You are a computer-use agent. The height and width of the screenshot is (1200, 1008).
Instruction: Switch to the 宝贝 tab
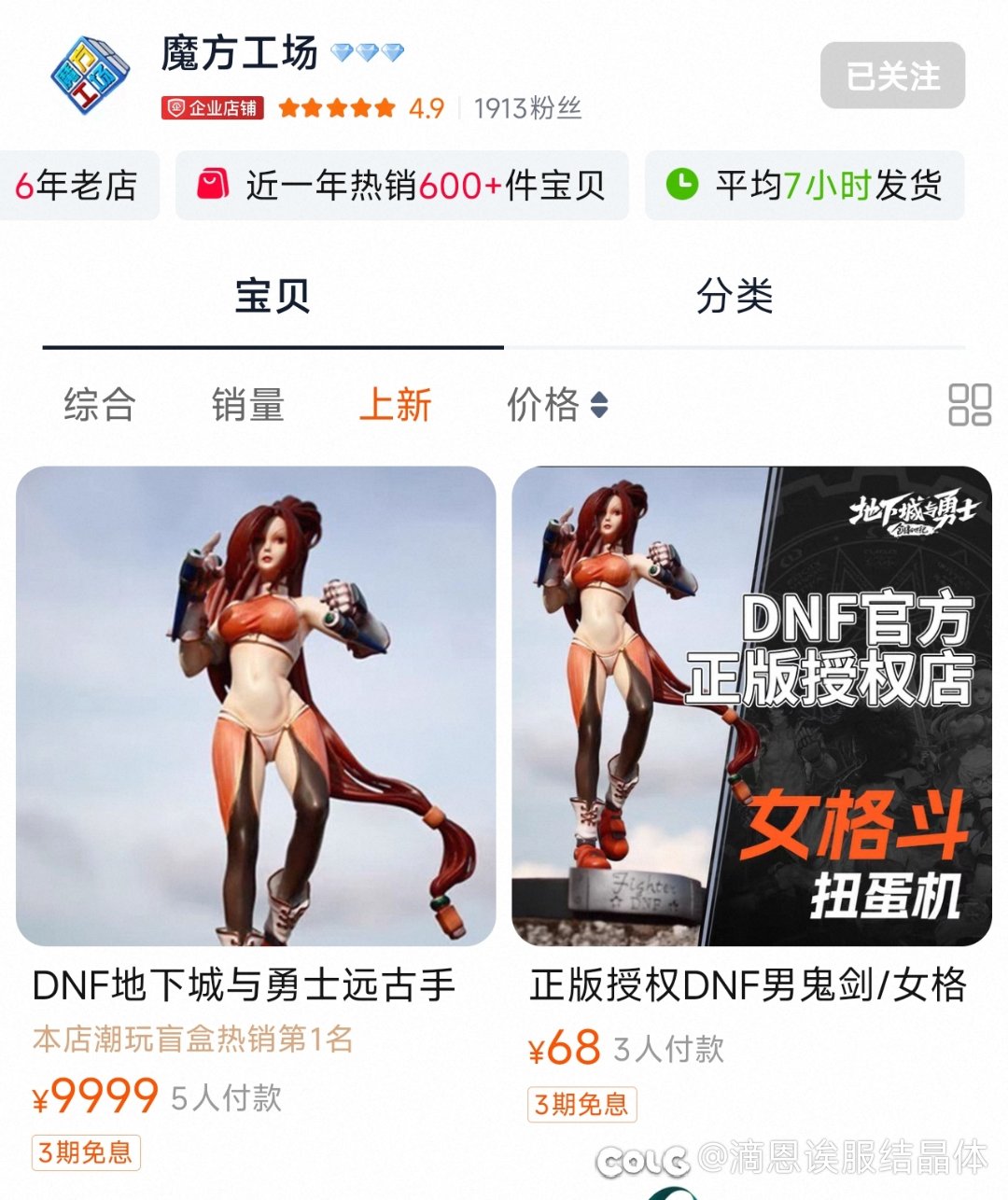click(273, 297)
